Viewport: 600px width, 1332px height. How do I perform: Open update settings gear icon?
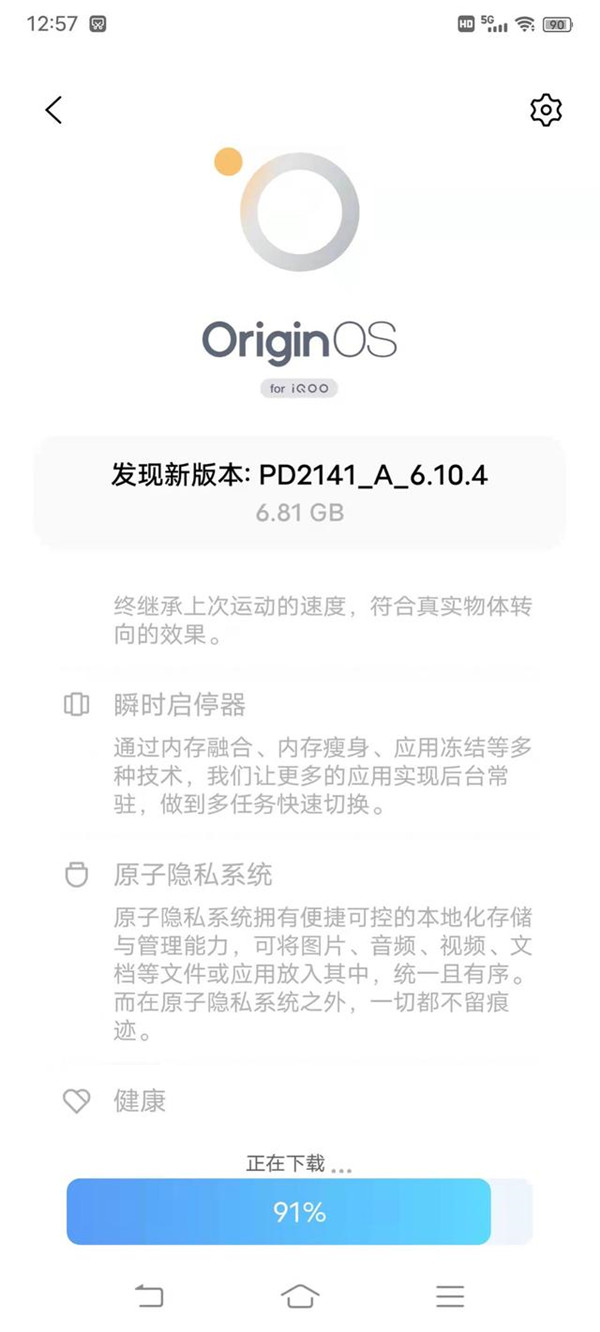[546, 110]
